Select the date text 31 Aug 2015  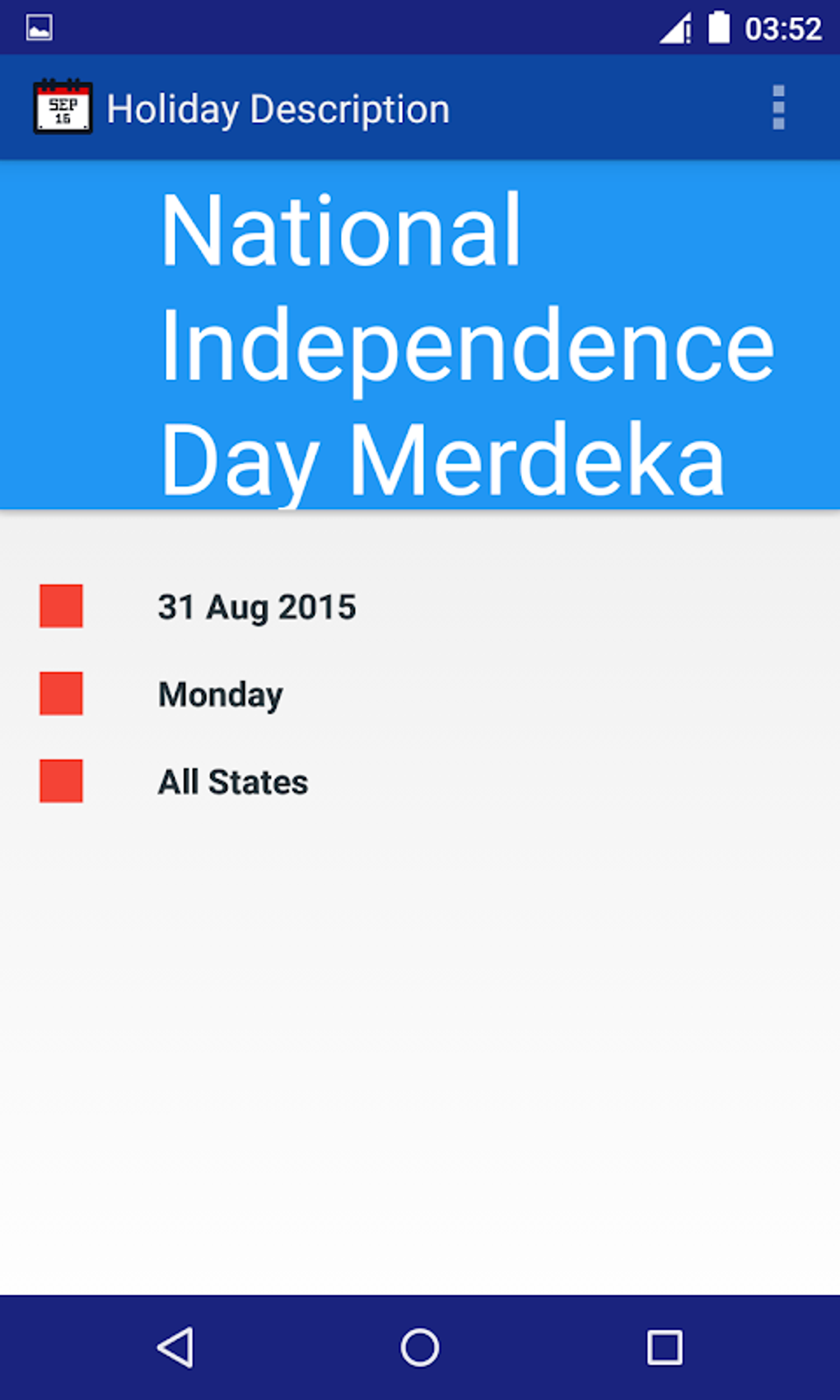pos(256,607)
